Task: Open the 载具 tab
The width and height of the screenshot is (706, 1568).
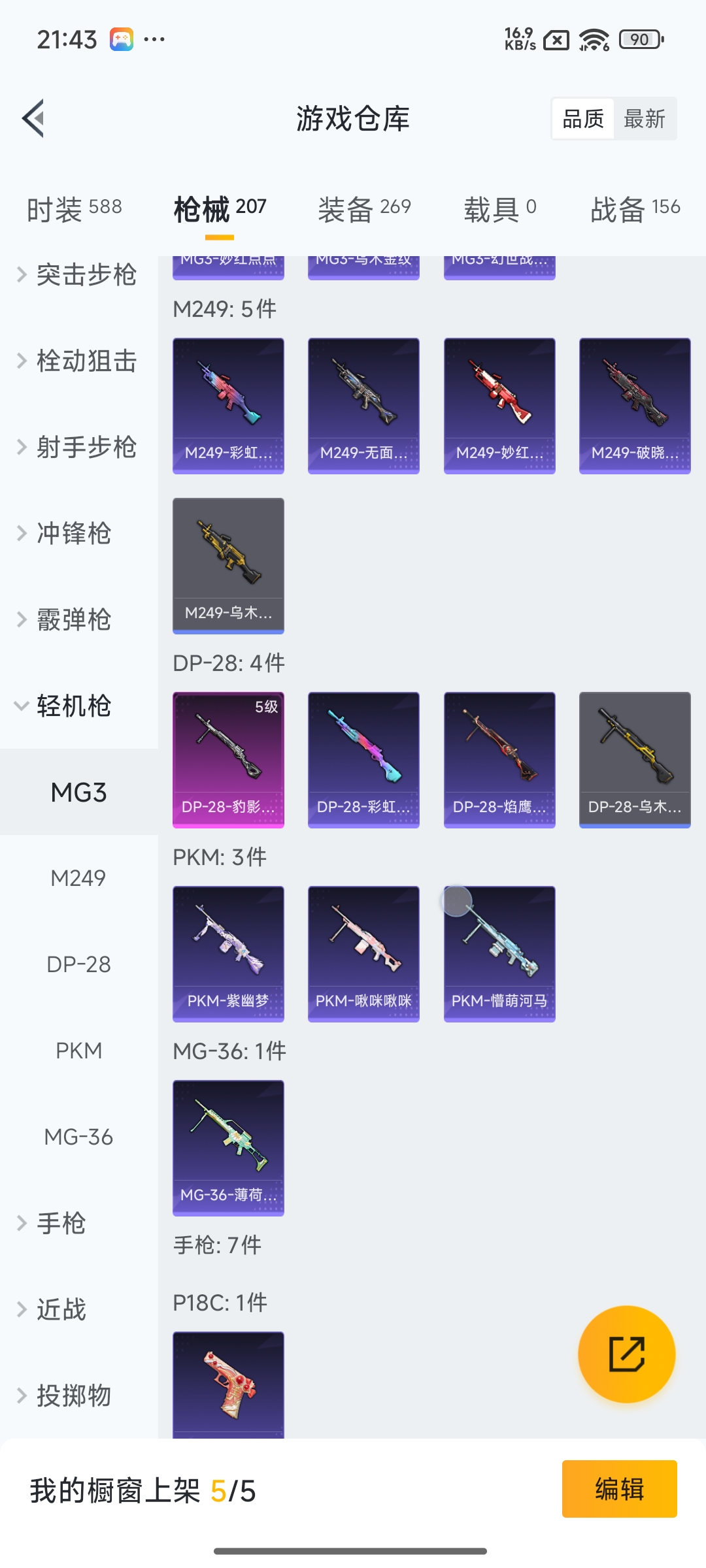Action: tap(499, 209)
